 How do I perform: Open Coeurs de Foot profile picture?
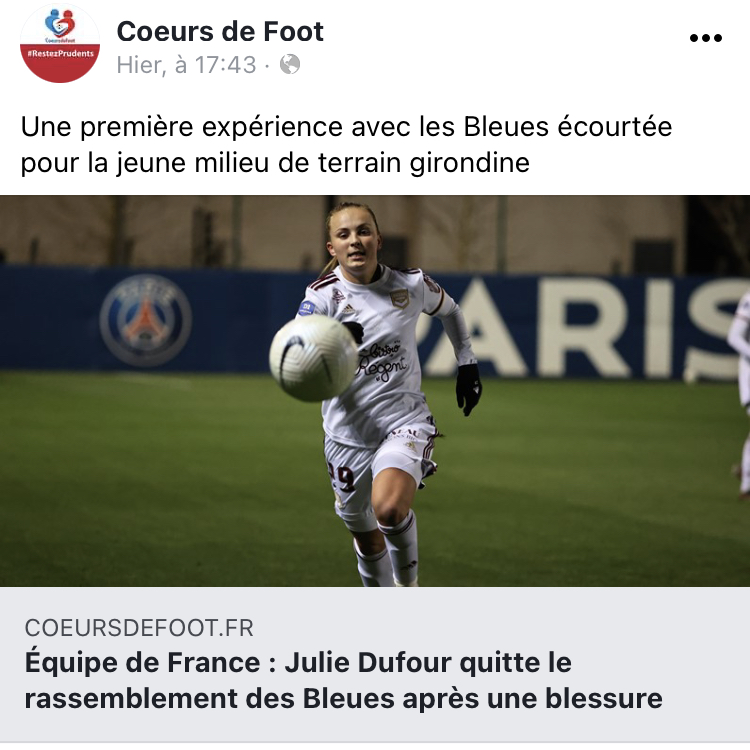pyautogui.click(x=60, y=43)
